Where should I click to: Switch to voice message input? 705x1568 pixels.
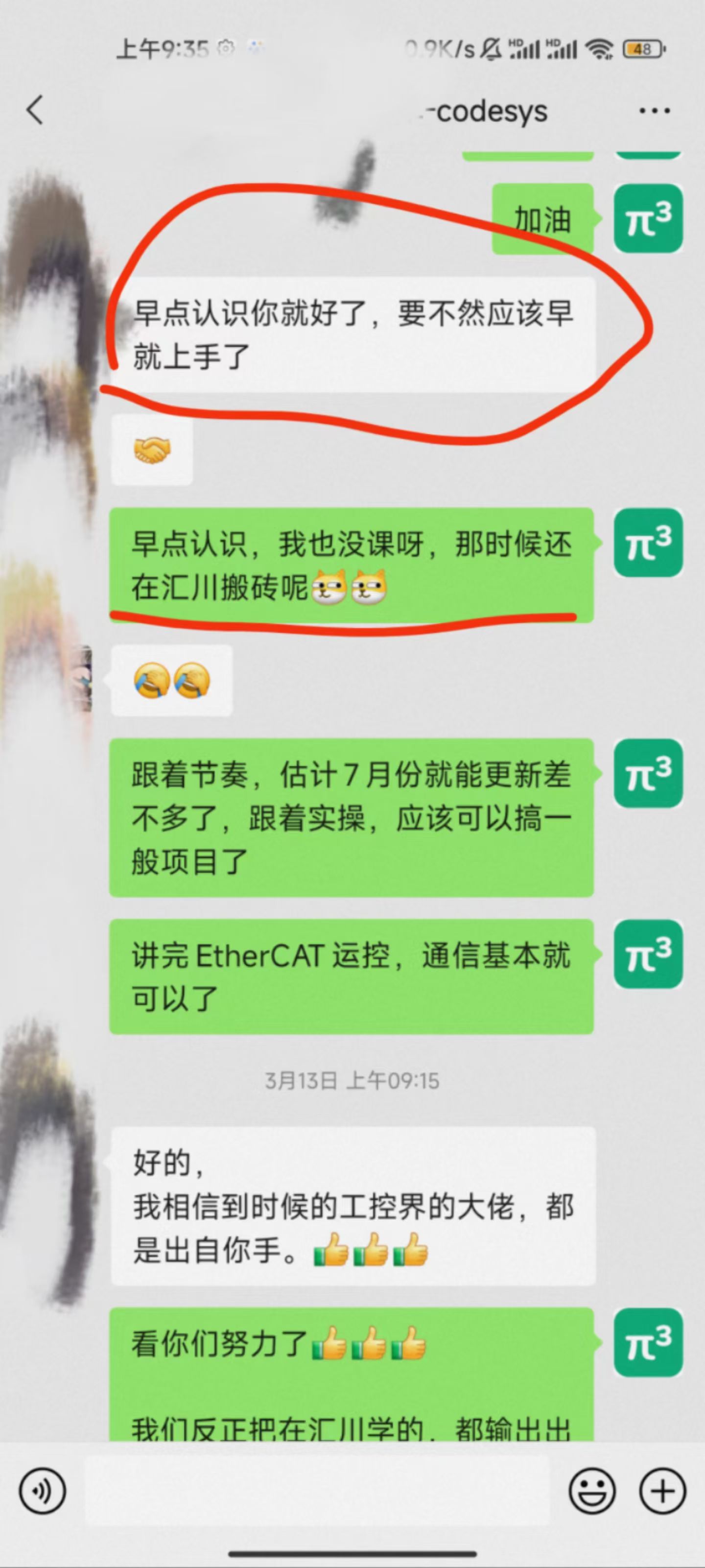point(42,1490)
